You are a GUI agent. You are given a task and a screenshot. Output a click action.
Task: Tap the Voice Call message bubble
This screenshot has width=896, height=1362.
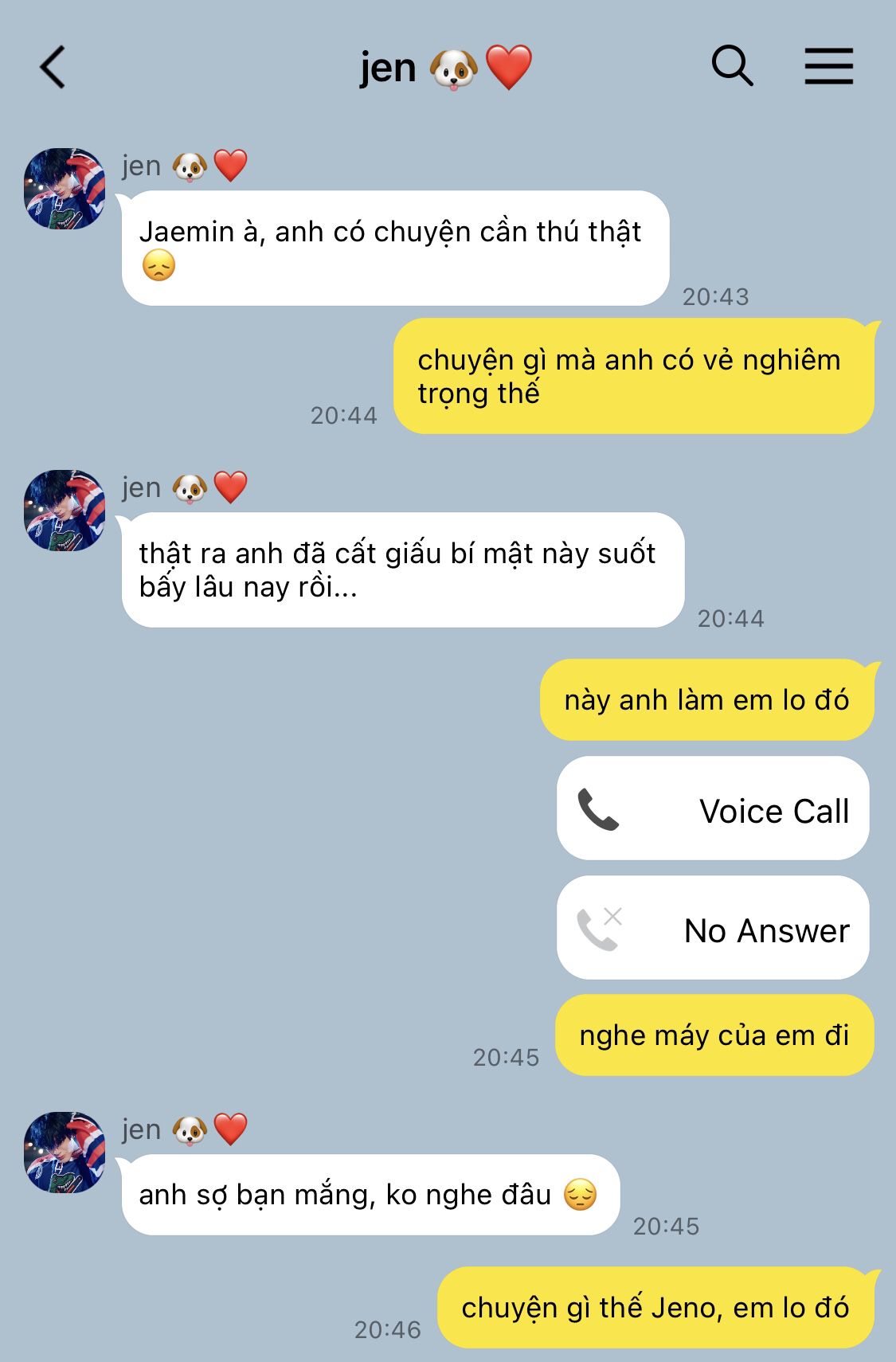coord(713,808)
